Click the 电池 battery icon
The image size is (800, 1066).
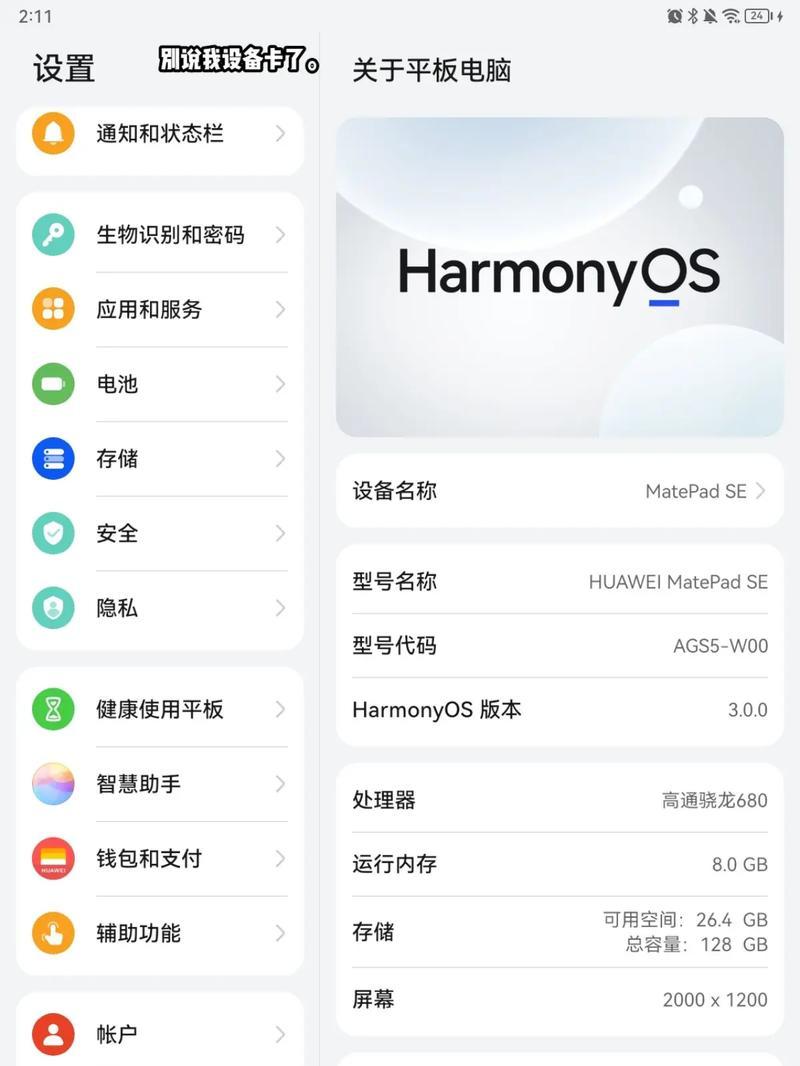coord(52,383)
